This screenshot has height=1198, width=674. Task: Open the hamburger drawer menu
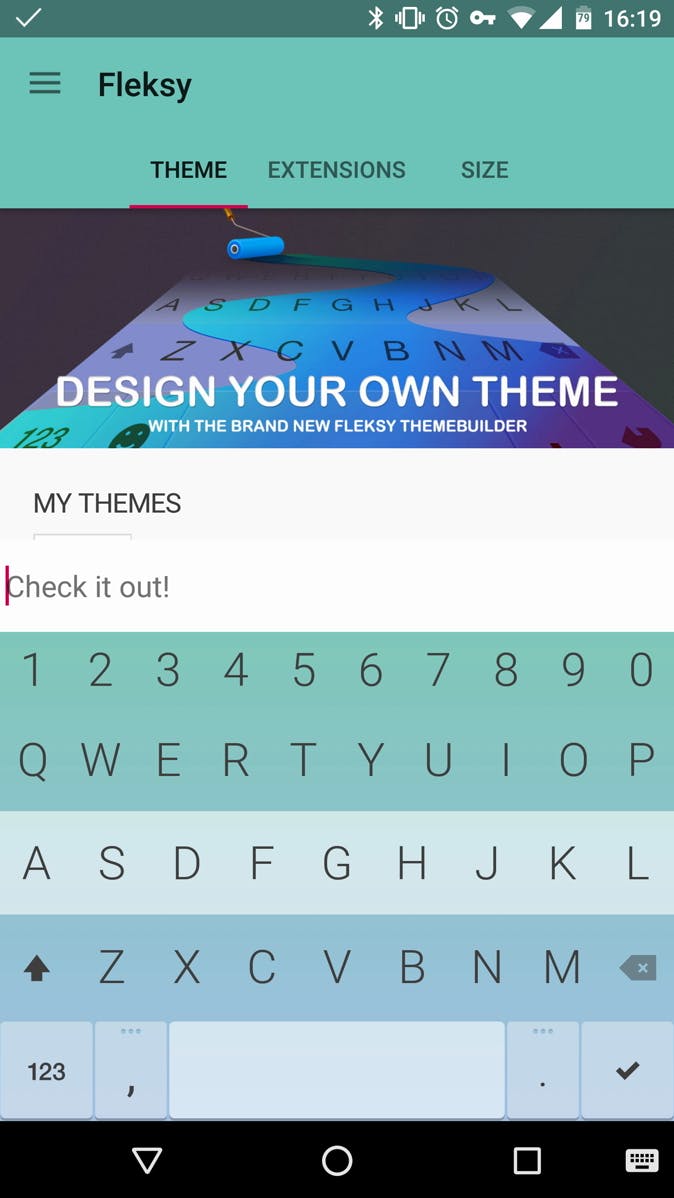point(45,84)
